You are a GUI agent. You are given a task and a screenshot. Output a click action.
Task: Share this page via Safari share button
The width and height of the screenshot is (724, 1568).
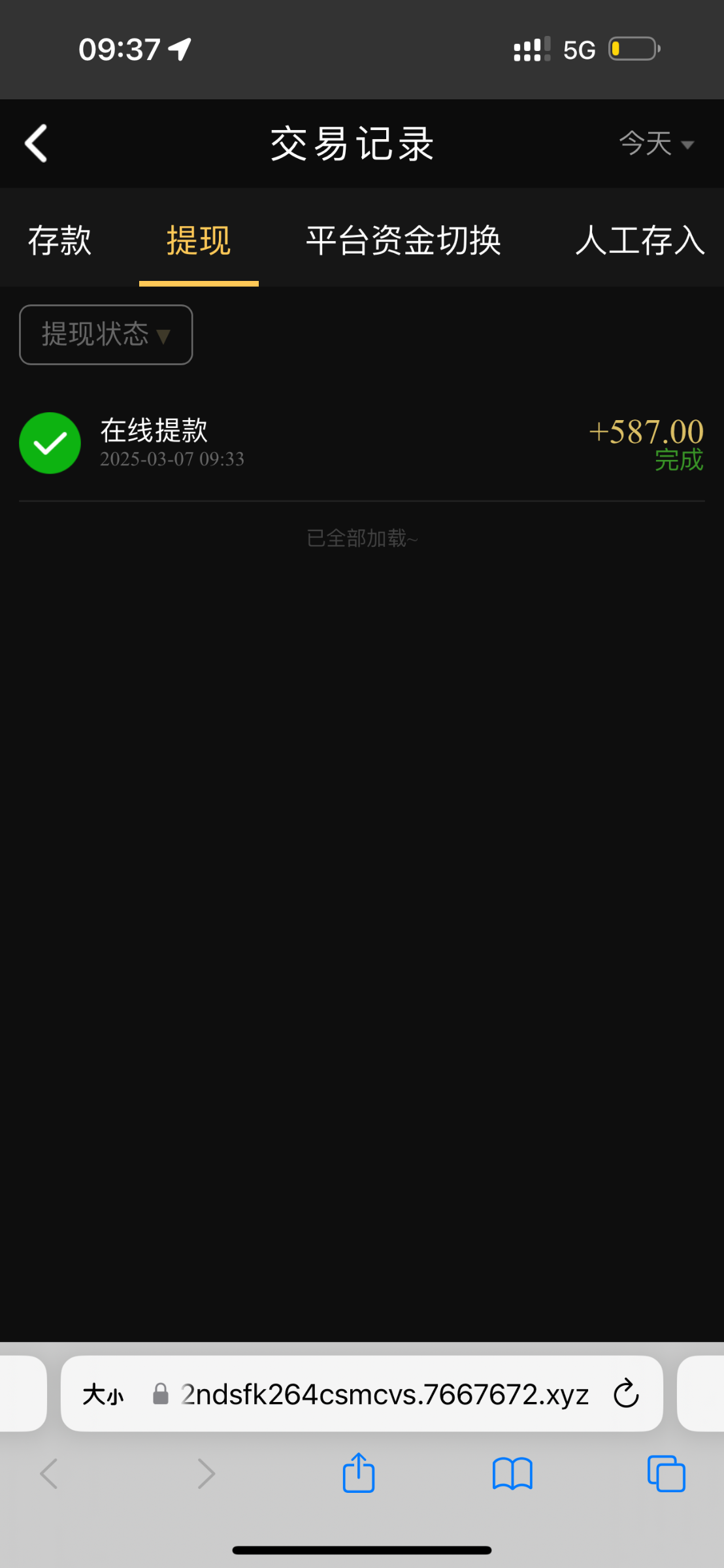[x=359, y=1473]
